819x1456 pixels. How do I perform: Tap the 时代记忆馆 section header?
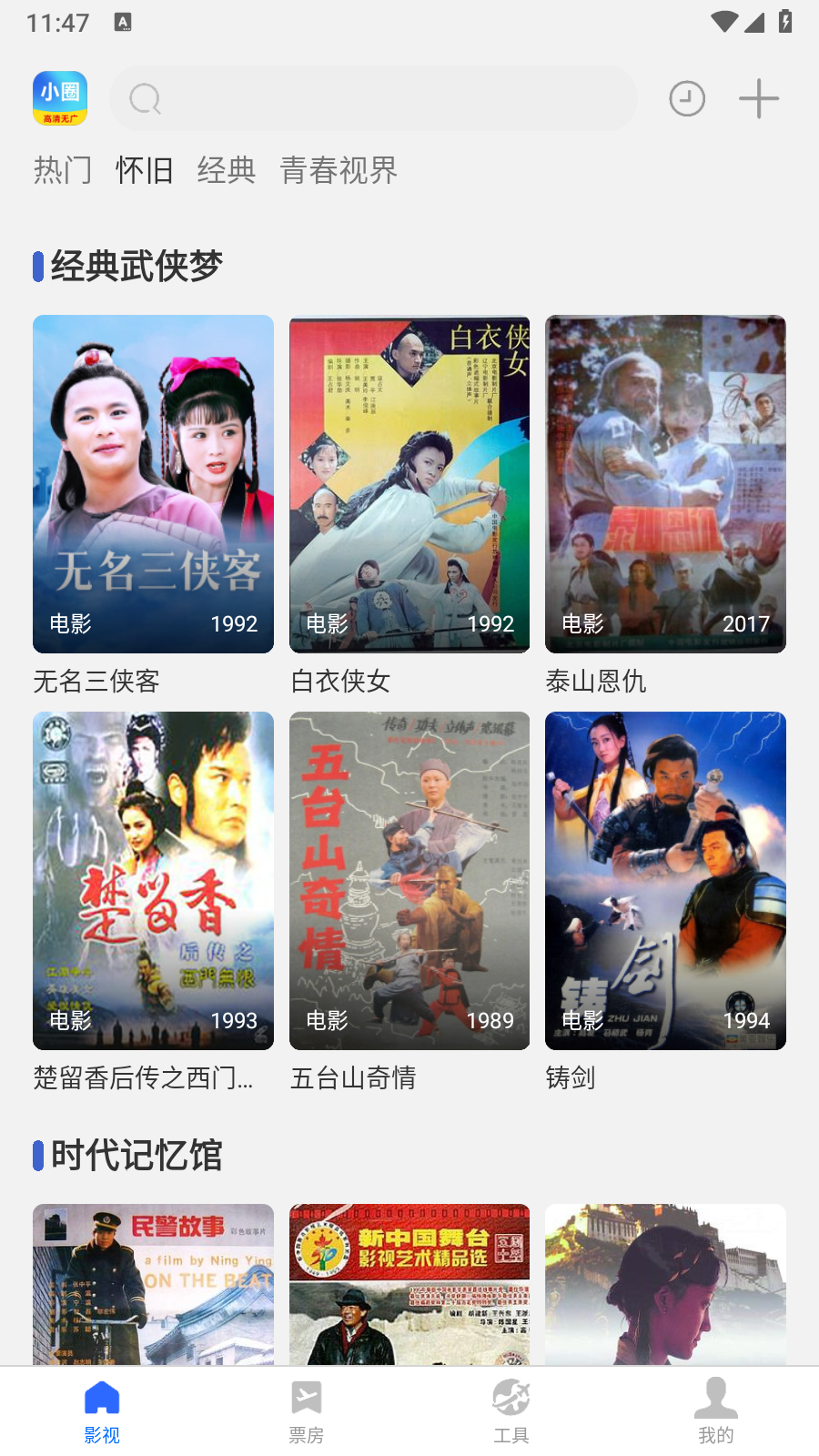click(133, 1156)
